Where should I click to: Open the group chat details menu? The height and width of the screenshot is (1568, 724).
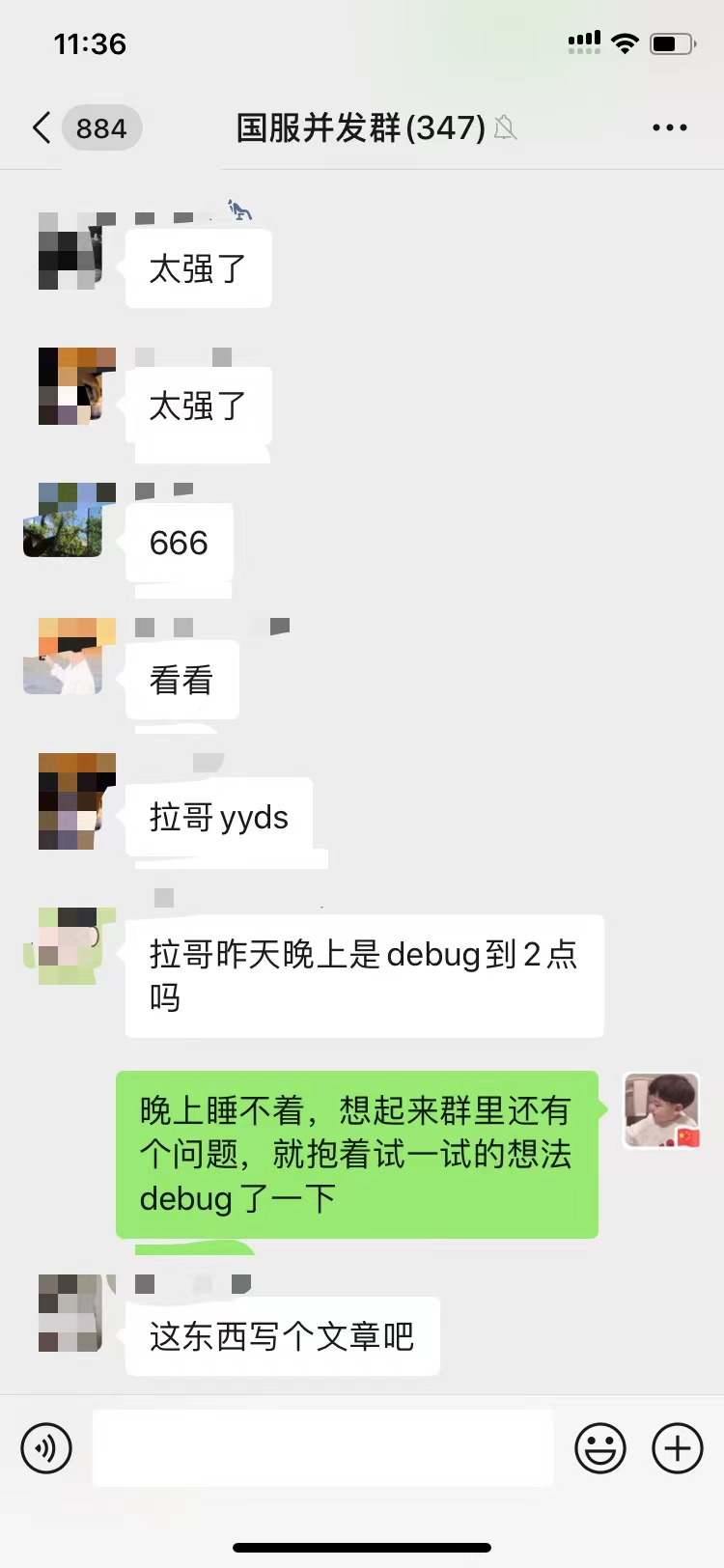[x=669, y=127]
